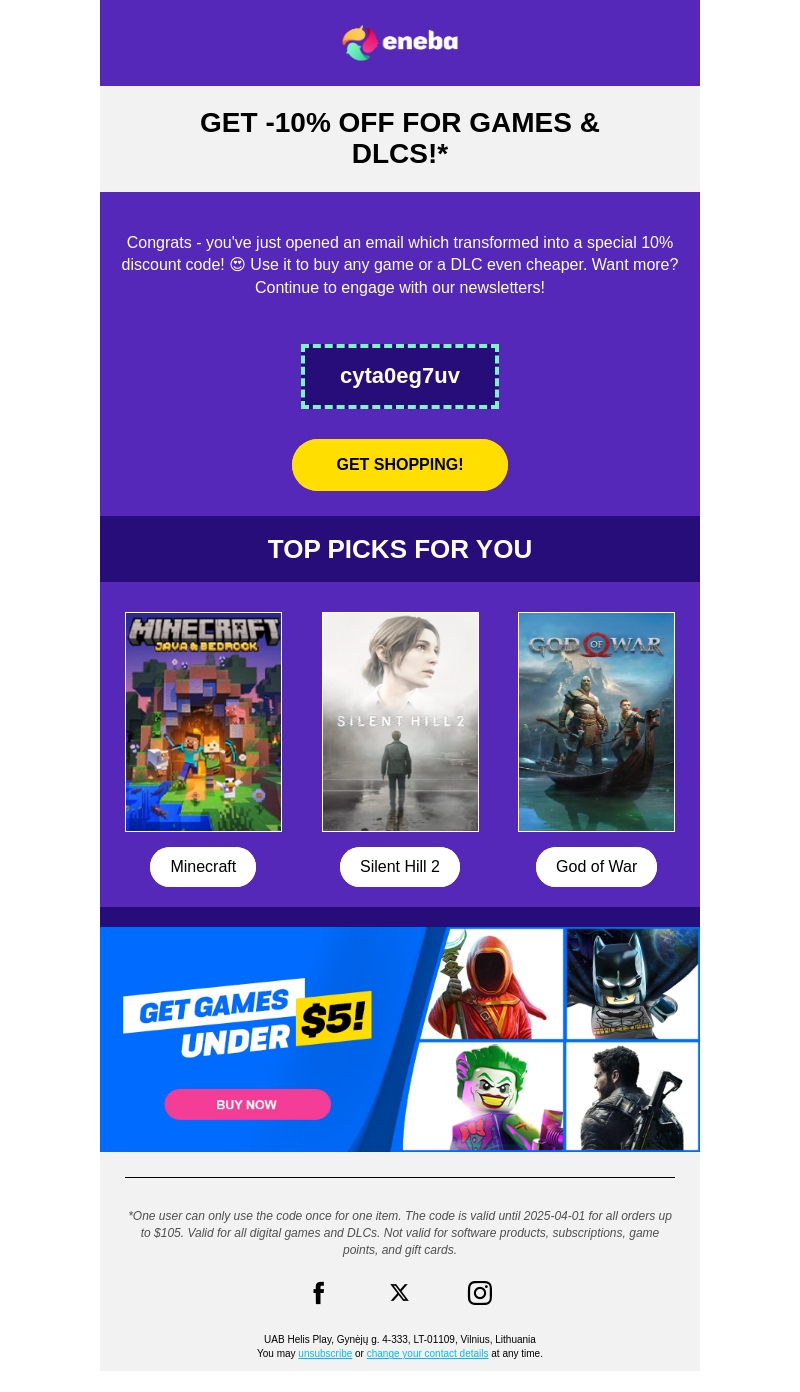800x1392 pixels.
Task: Select the Silent Hill 2 label button
Action: [400, 867]
